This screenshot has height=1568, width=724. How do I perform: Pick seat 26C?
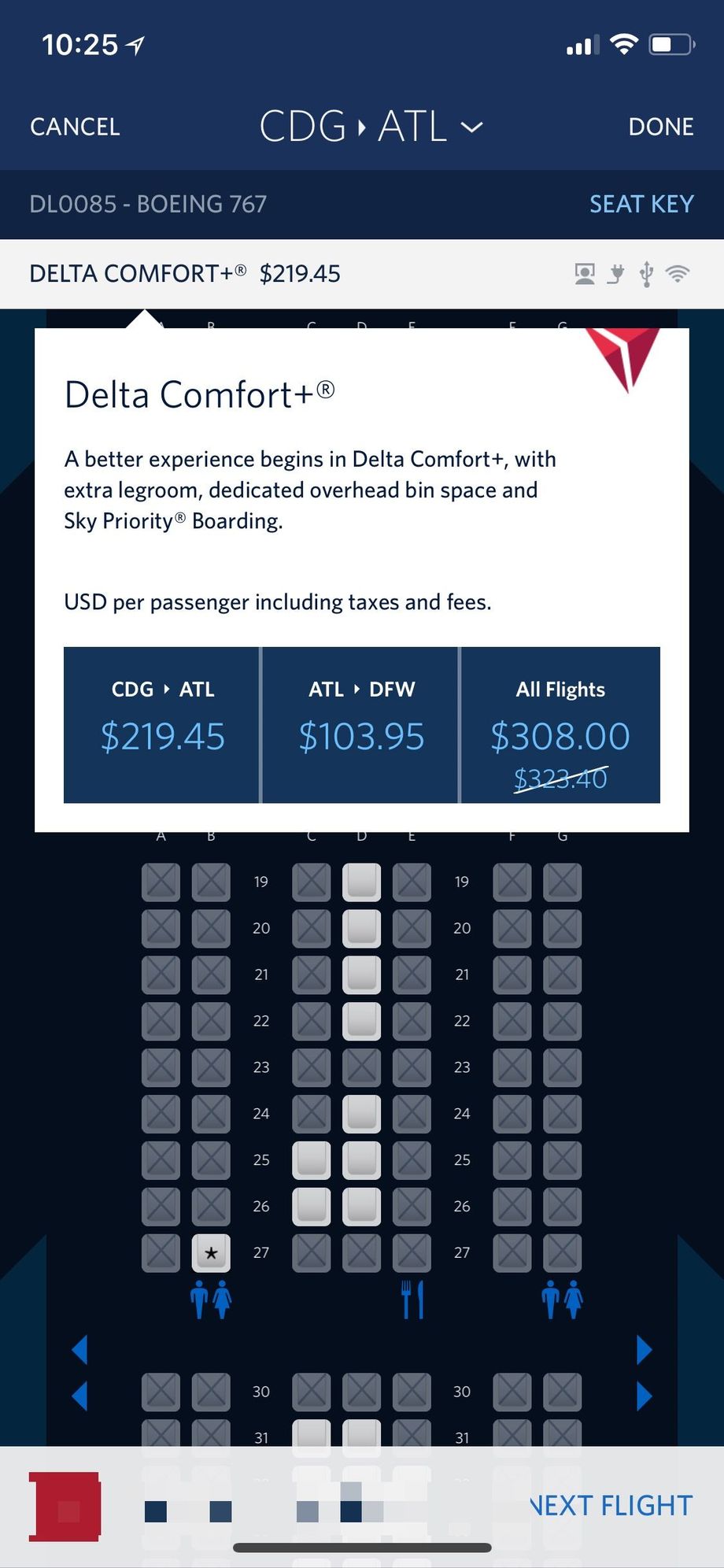312,1207
